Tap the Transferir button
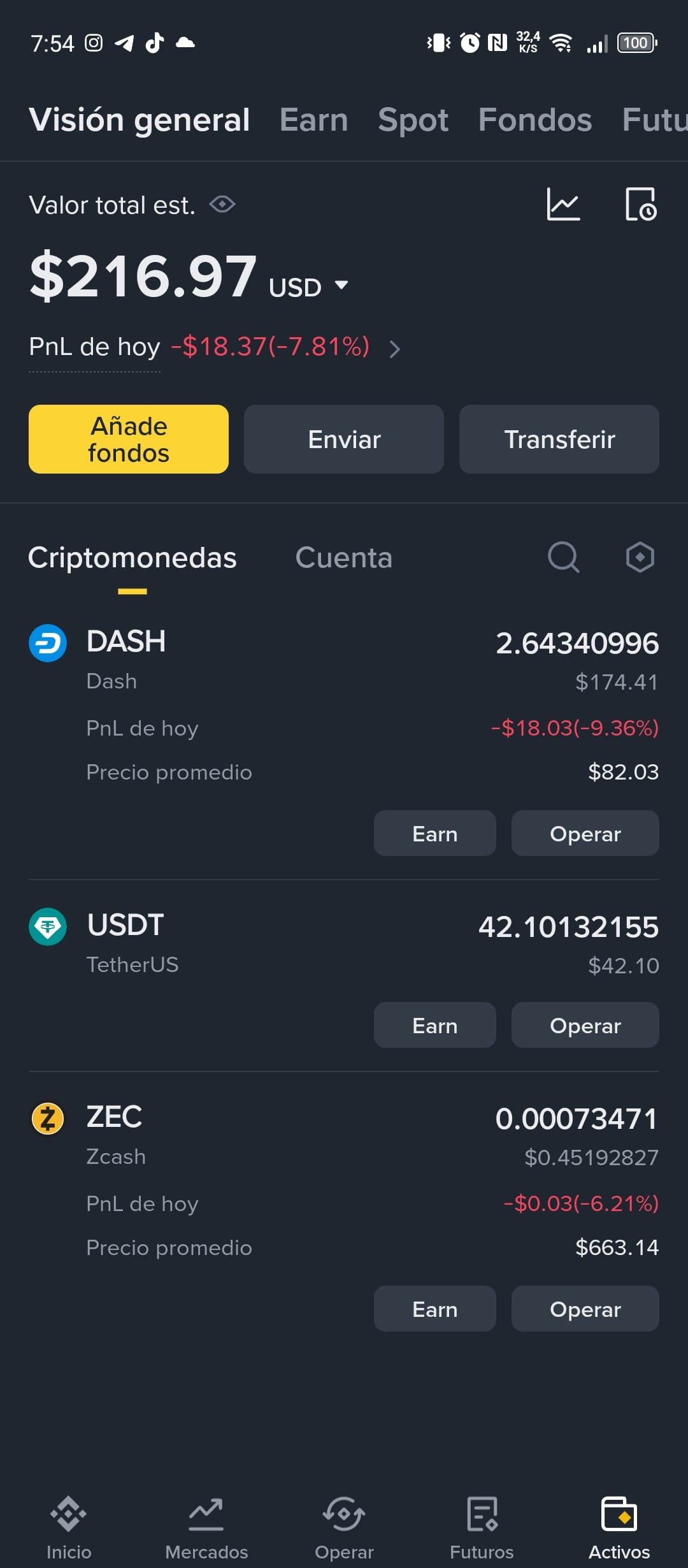This screenshot has height=1568, width=688. [559, 439]
